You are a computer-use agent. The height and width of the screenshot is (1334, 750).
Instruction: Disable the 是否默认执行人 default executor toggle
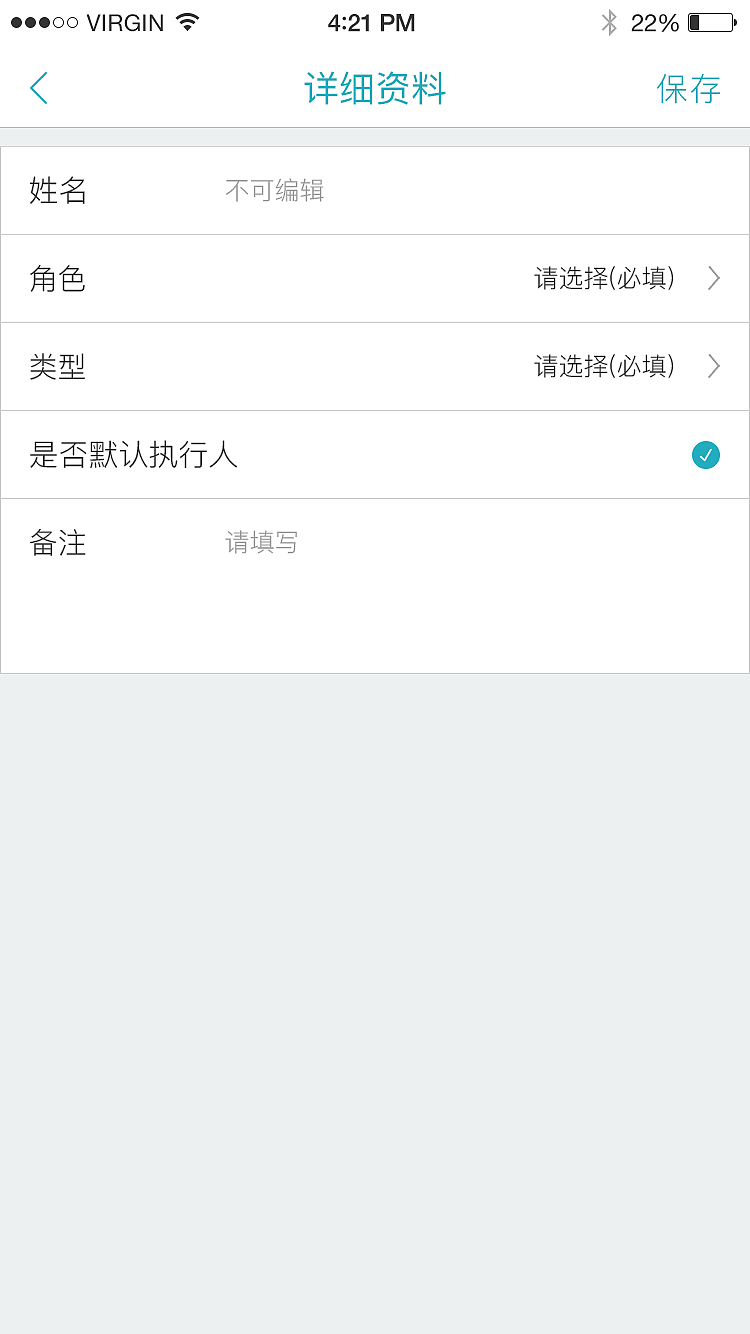coord(705,455)
